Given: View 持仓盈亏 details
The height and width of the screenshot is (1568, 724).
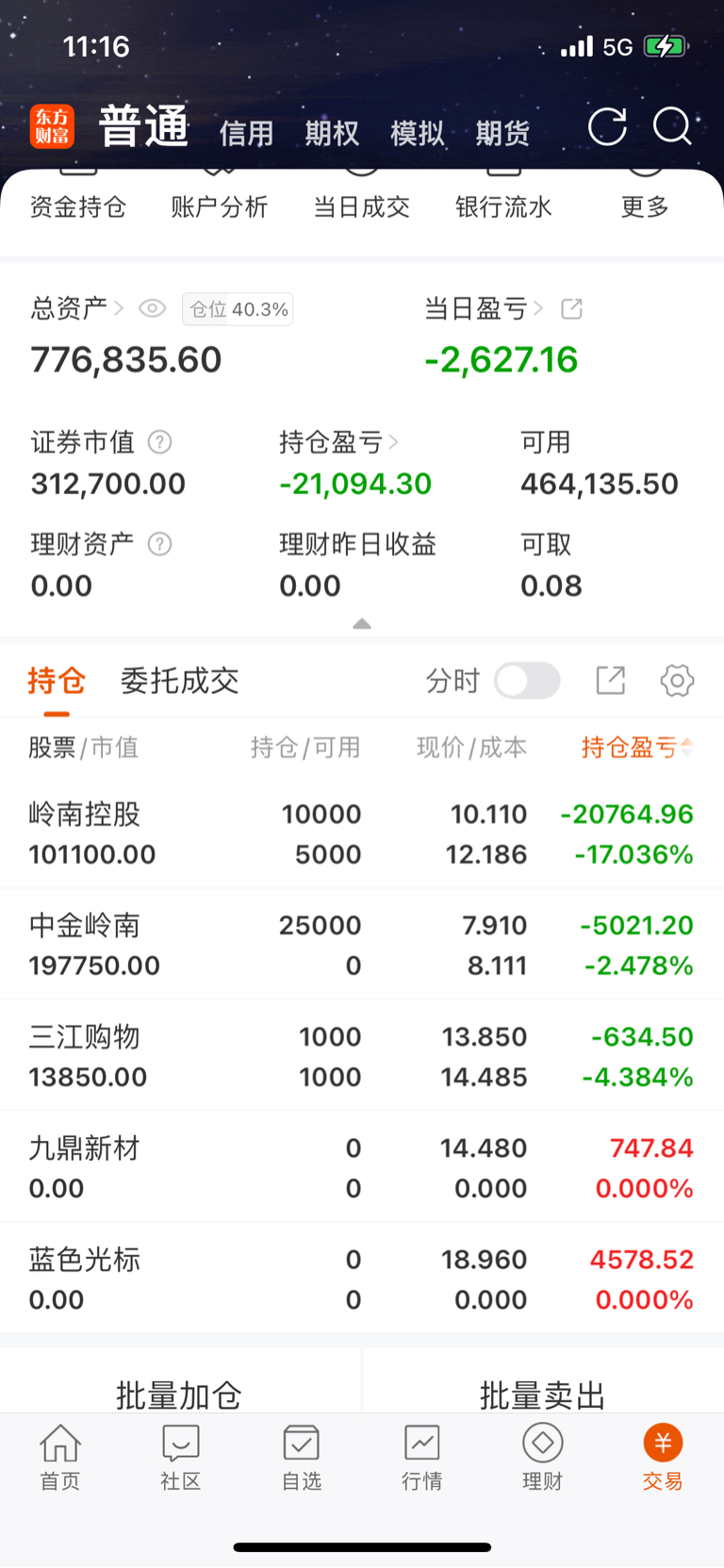Looking at the screenshot, I should click(x=338, y=441).
